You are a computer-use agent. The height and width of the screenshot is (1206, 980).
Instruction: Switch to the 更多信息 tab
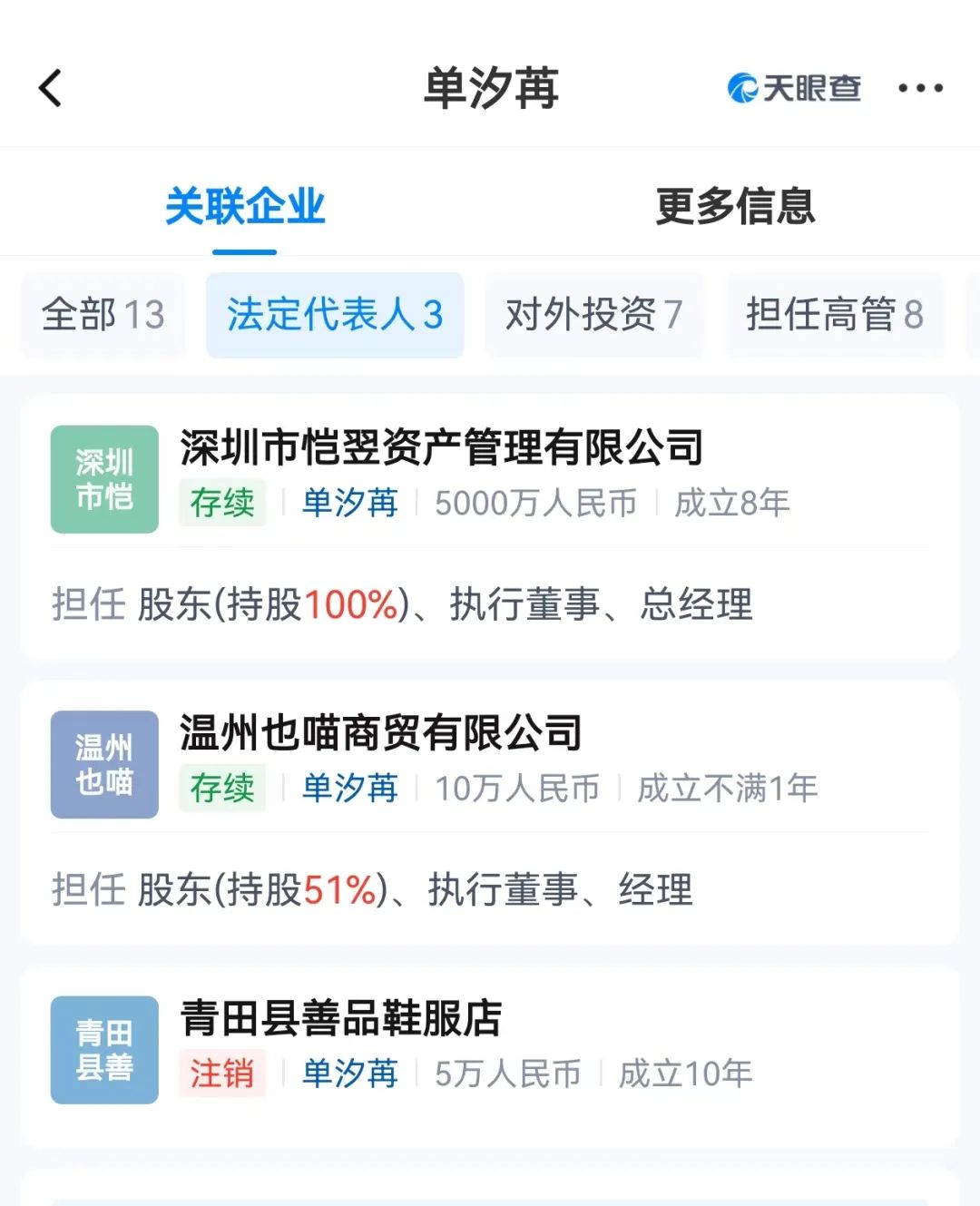(735, 206)
